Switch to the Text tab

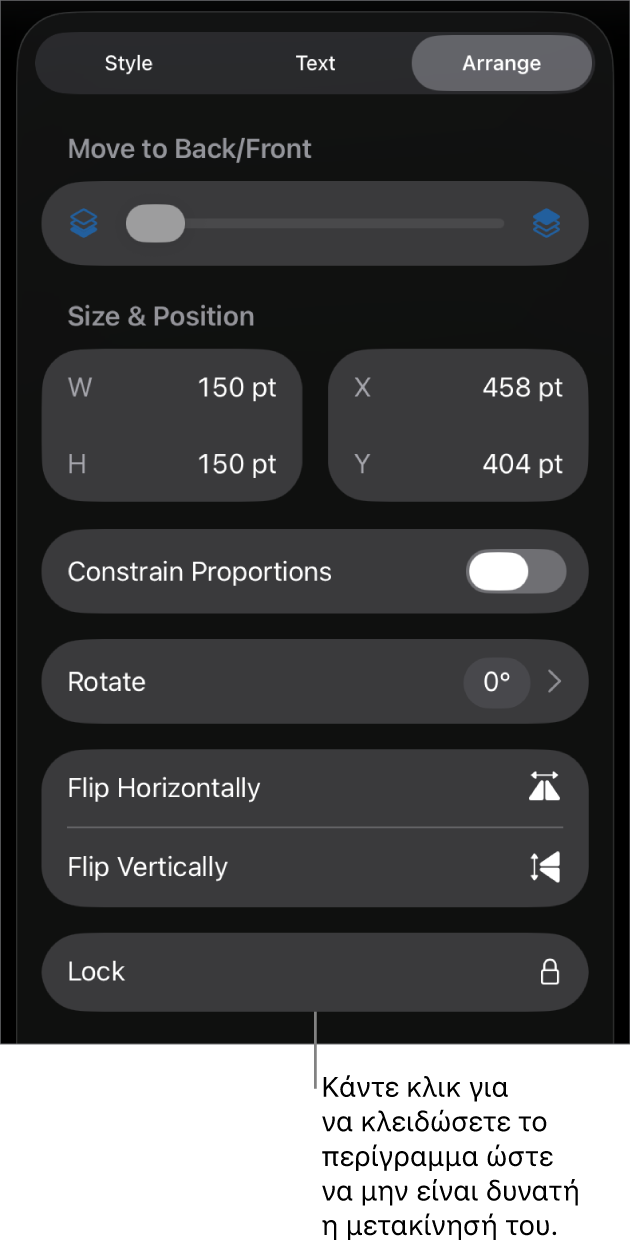point(315,63)
